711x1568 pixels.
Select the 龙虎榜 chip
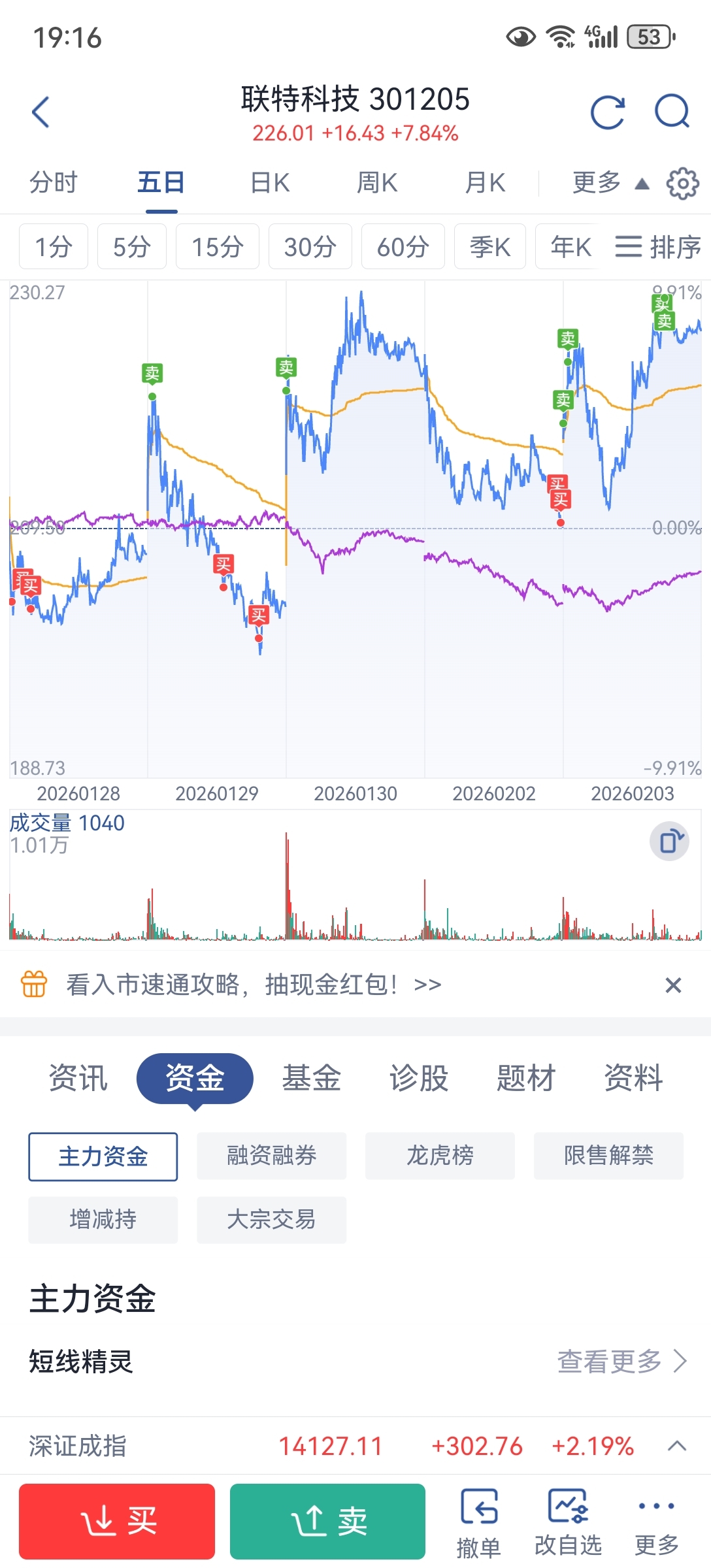(440, 1156)
